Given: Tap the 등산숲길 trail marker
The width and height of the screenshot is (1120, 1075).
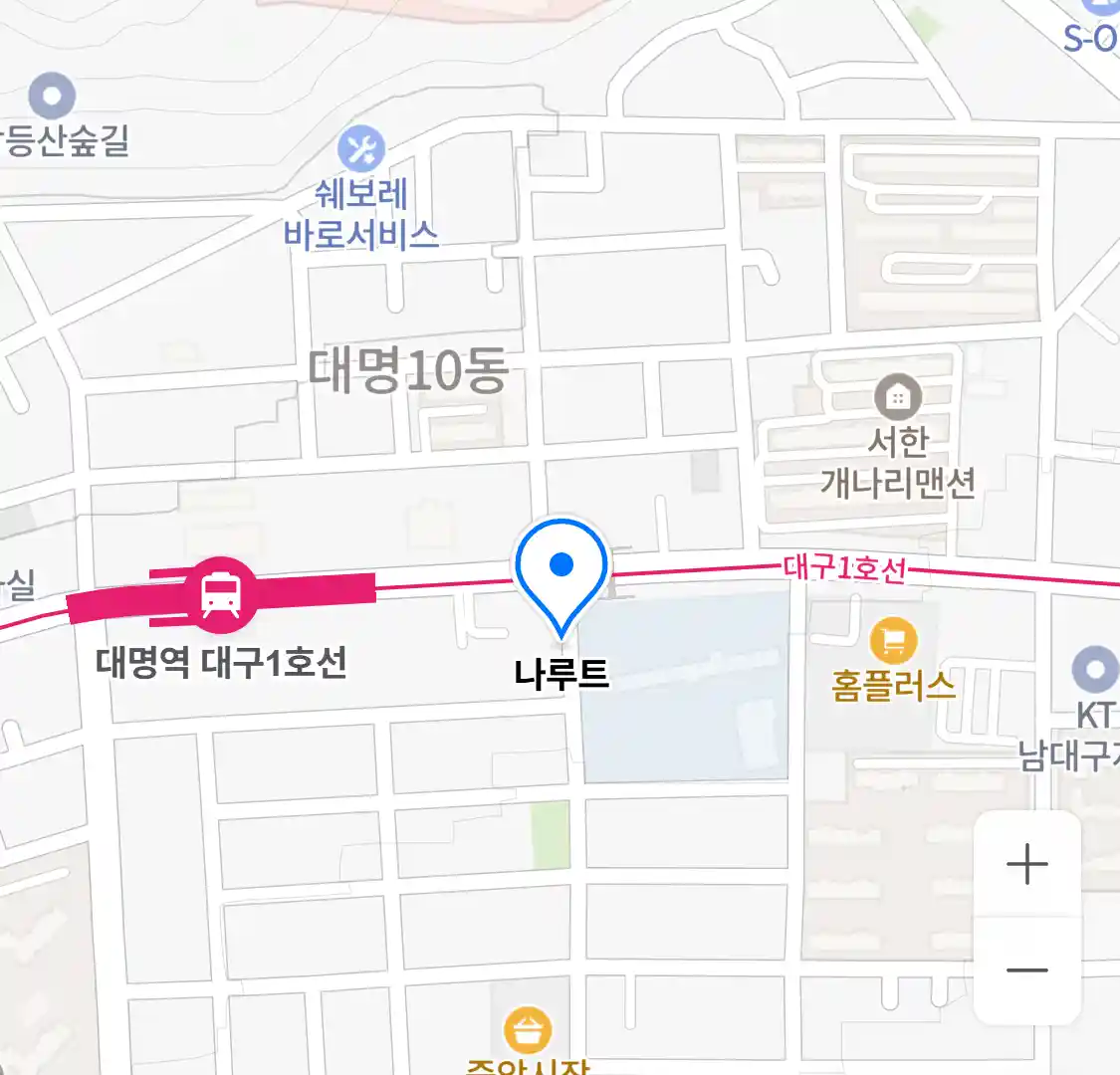Looking at the screenshot, I should (53, 98).
